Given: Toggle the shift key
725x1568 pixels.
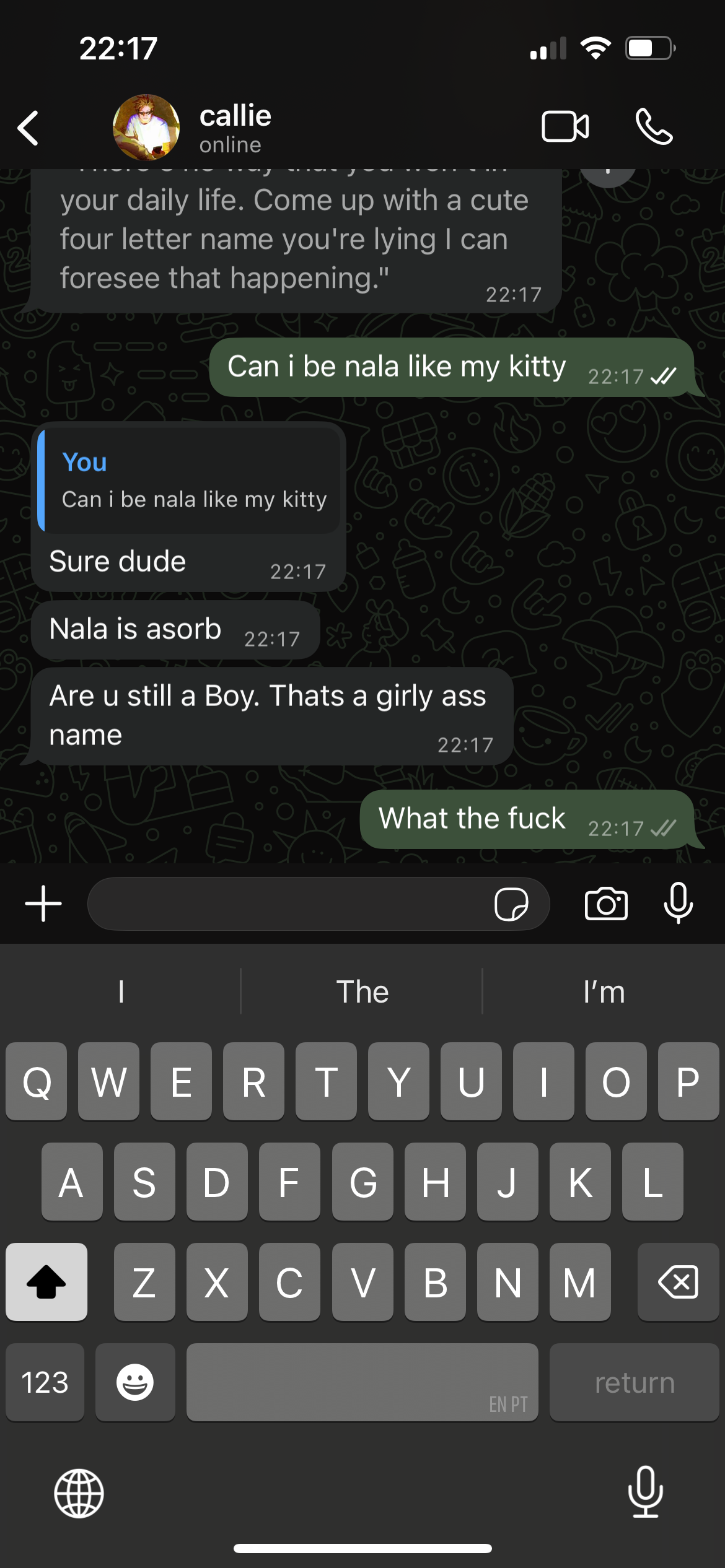Looking at the screenshot, I should coord(46,1282).
